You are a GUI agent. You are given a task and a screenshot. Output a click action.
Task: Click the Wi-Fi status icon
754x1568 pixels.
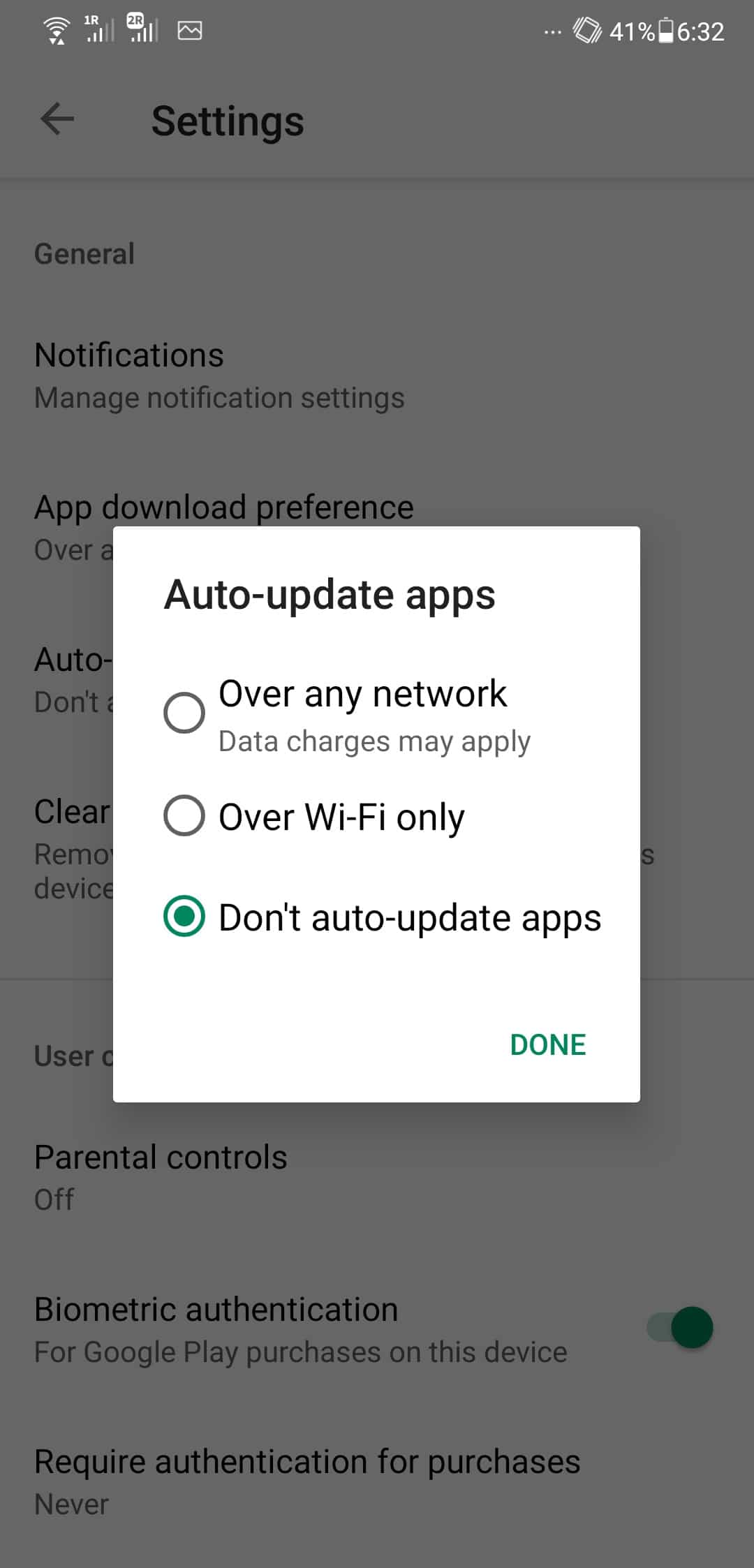pyautogui.click(x=54, y=29)
